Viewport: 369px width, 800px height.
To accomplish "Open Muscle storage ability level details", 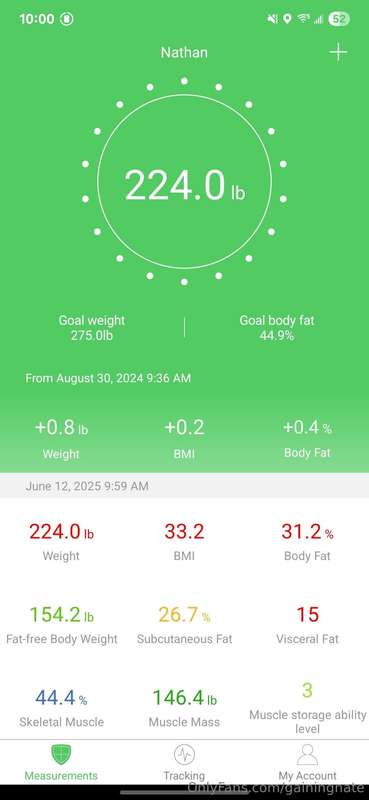I will click(x=307, y=708).
